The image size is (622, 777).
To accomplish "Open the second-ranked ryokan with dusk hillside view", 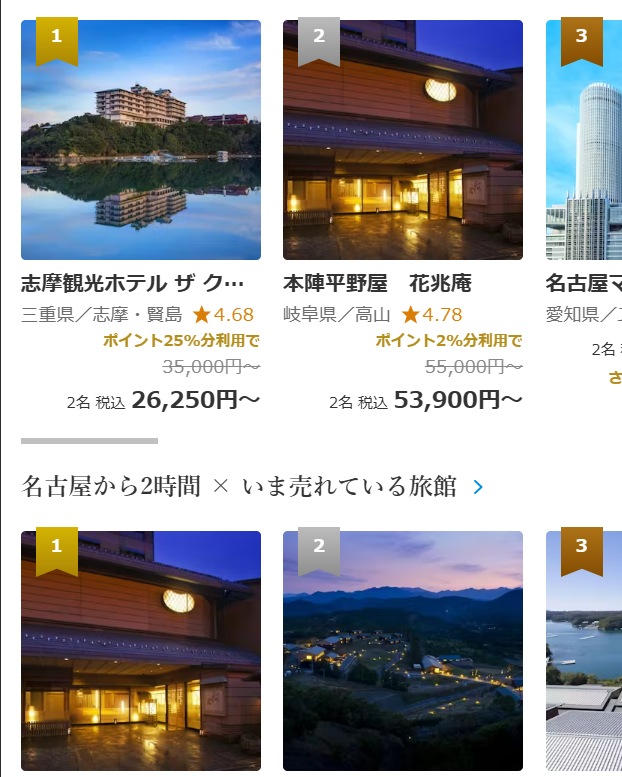I will tap(402, 650).
